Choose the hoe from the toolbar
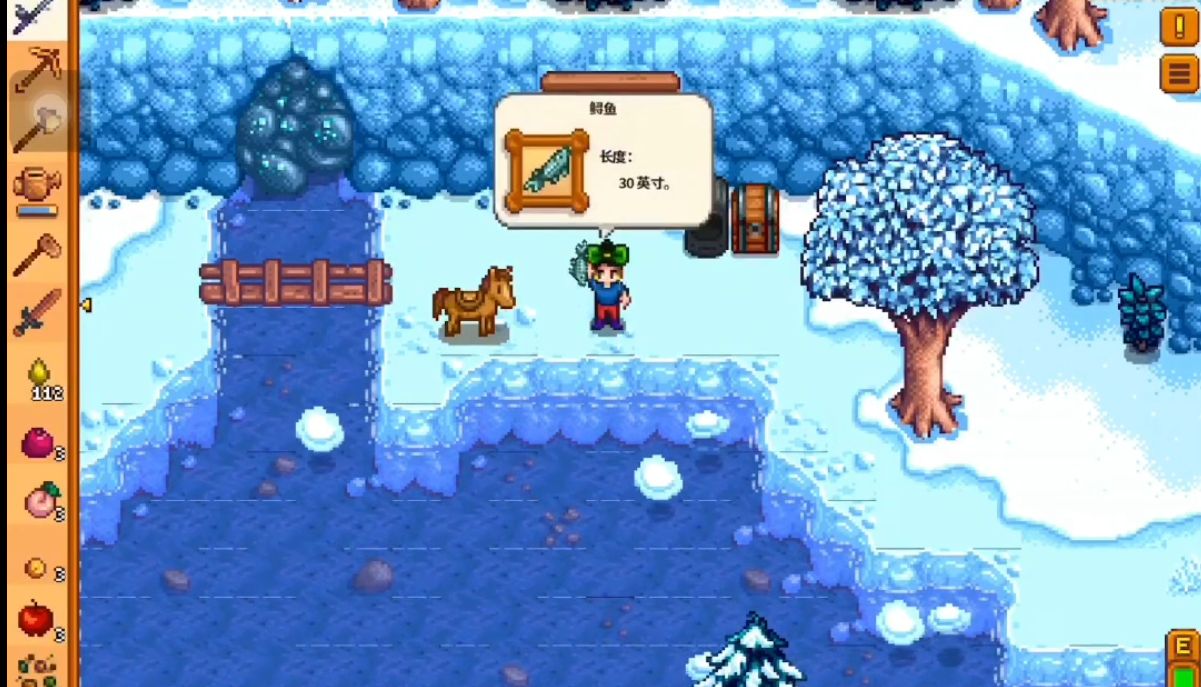 38,254
